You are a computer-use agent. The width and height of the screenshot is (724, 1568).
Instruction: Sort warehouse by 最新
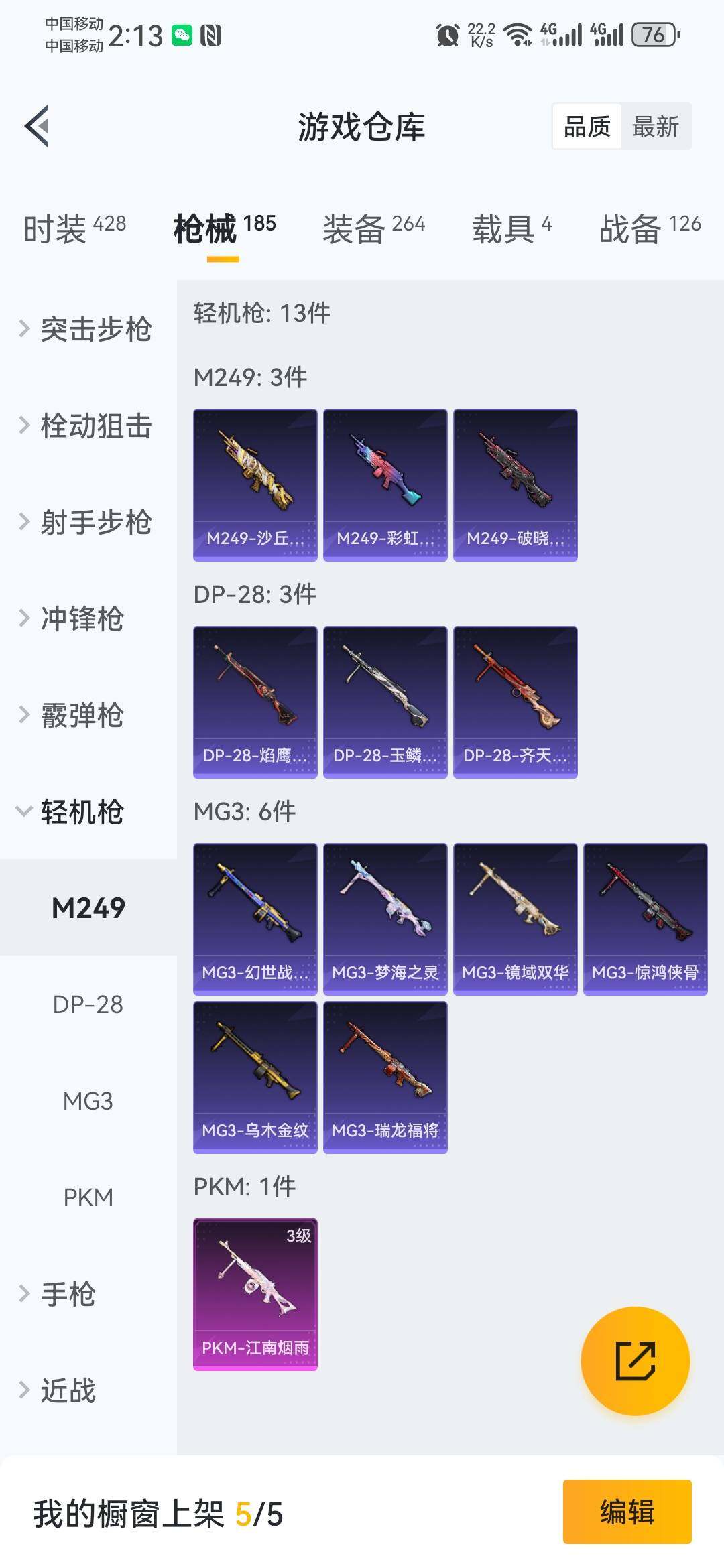tap(655, 126)
